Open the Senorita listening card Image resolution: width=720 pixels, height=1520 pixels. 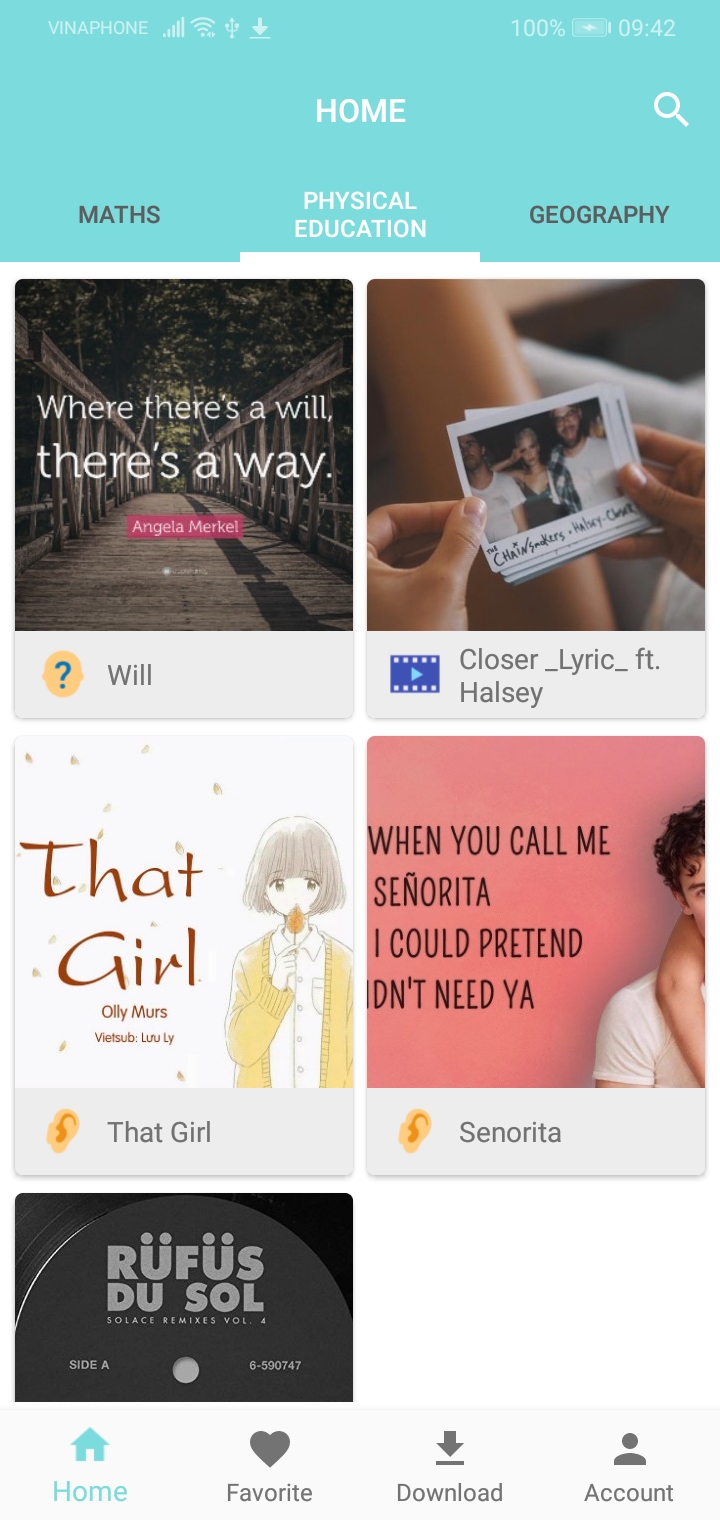point(536,954)
